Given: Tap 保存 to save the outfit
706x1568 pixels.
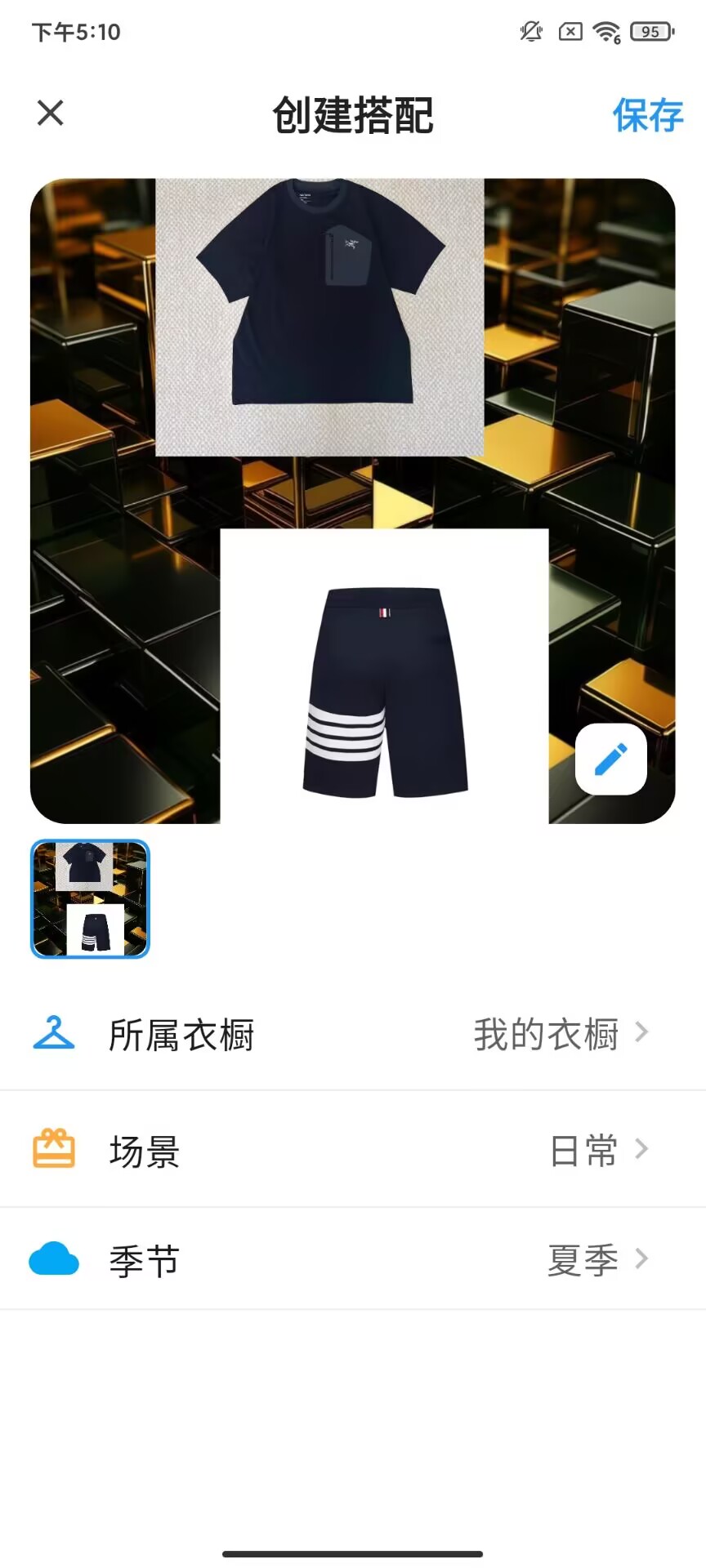Looking at the screenshot, I should (x=646, y=115).
